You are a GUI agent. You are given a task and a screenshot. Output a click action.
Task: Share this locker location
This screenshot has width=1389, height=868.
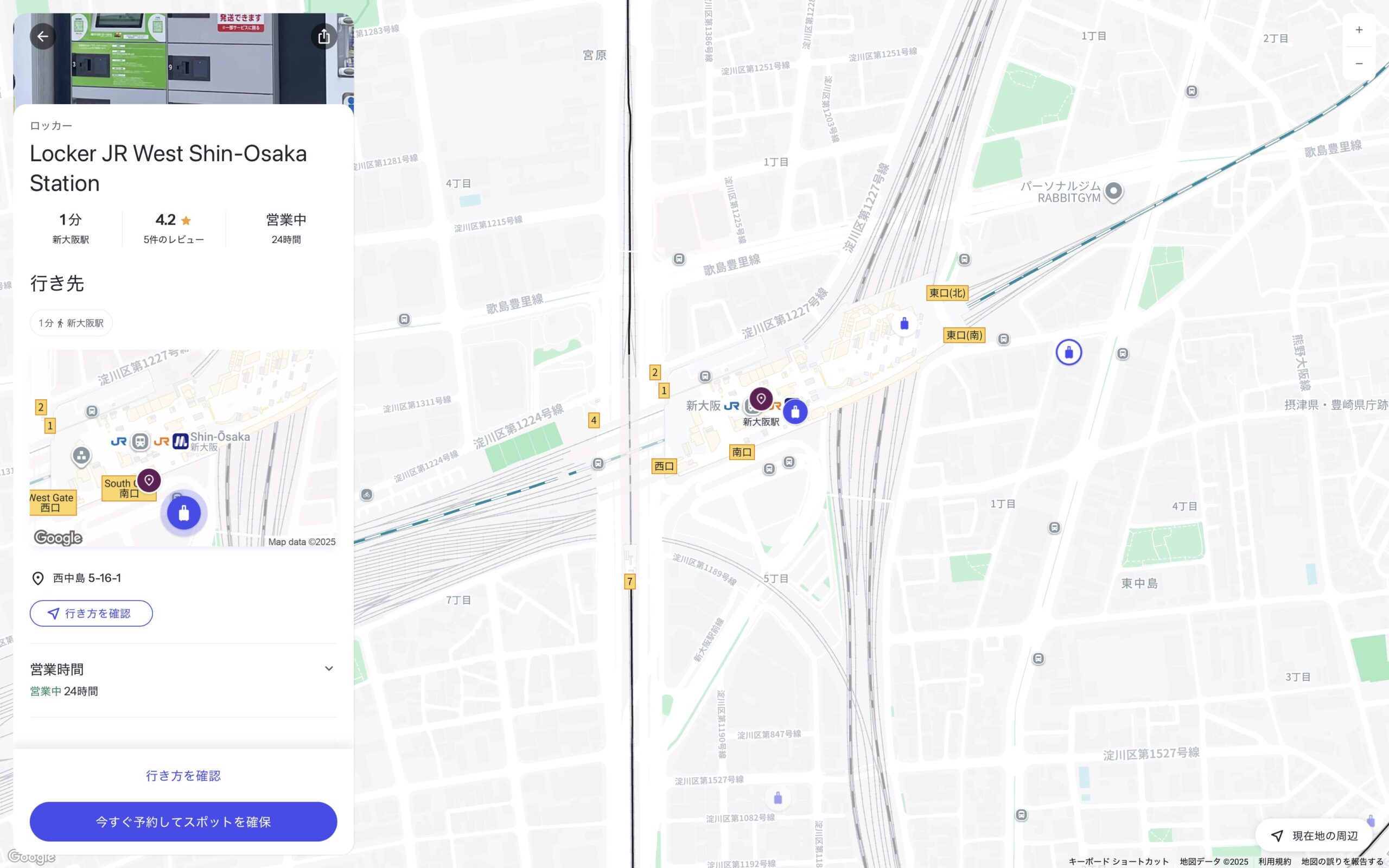324,37
